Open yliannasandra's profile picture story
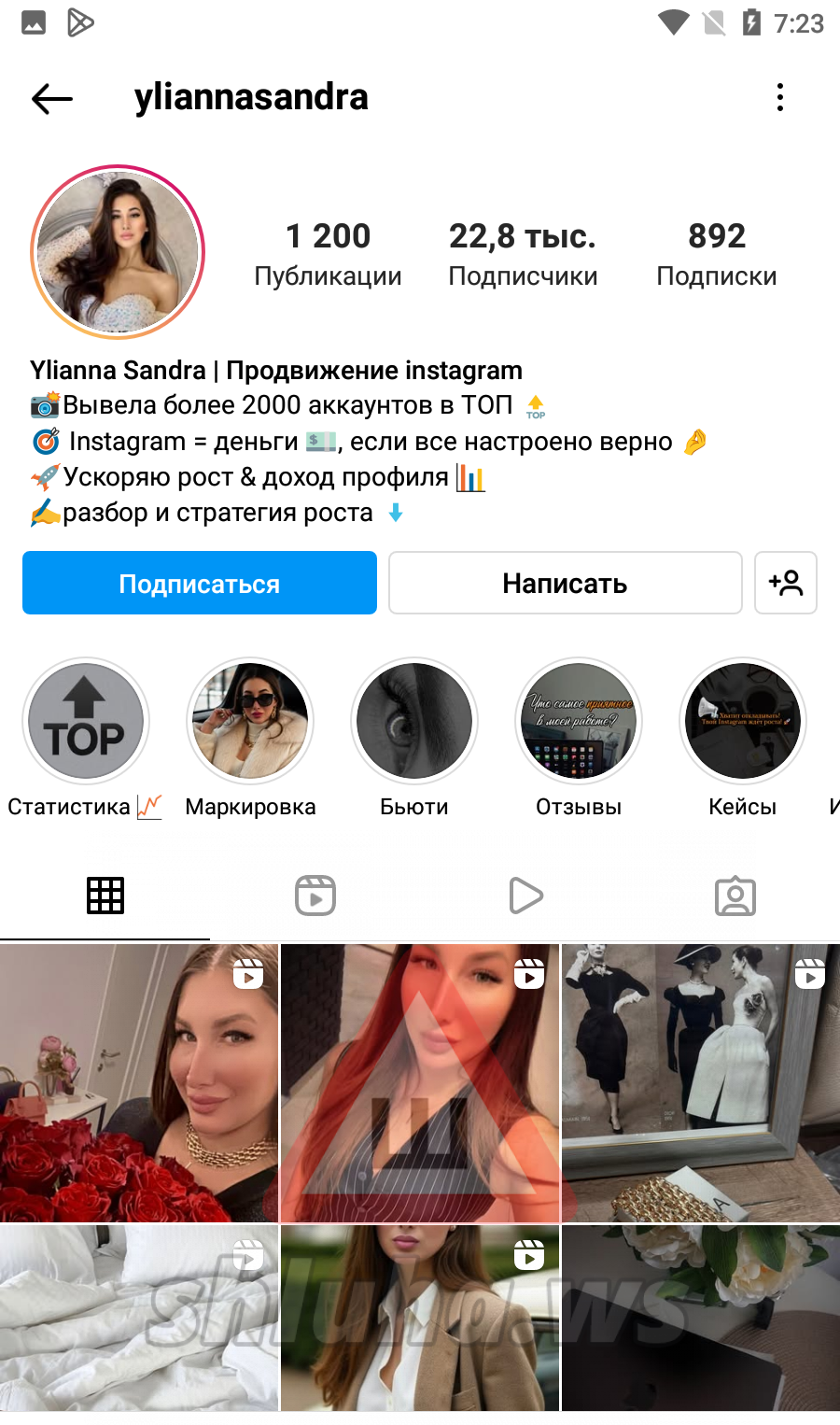This screenshot has height=1425, width=840. click(x=118, y=252)
